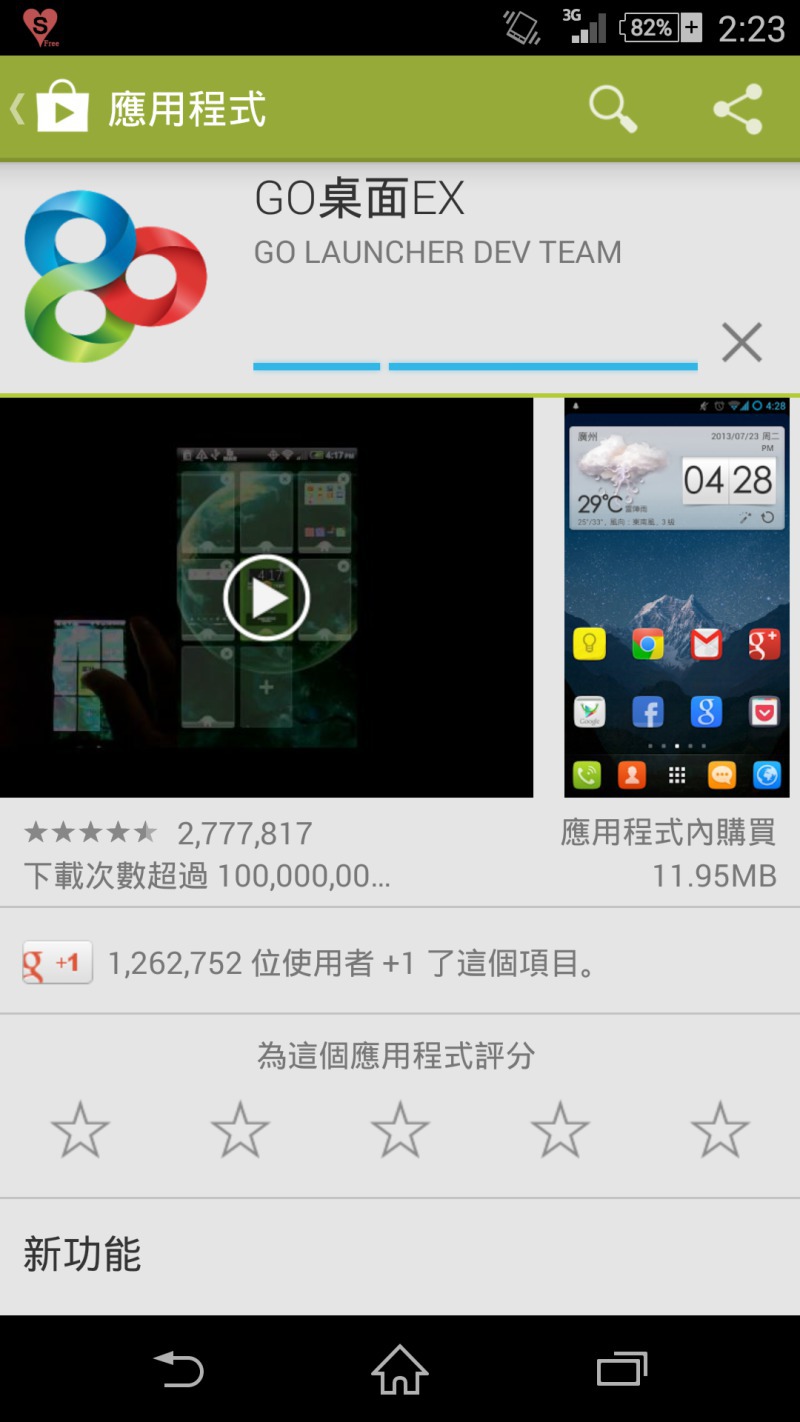Screen dimensions: 800x1422
Task: Open developer GO LAUNCHER DEV TEAM
Action: [x=438, y=252]
